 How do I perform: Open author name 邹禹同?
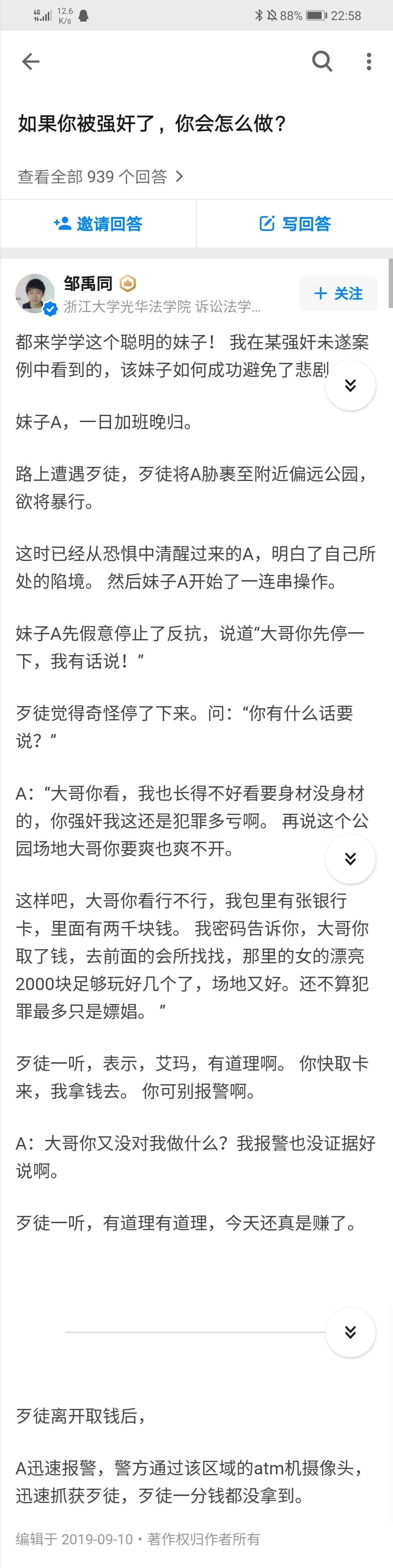[x=88, y=284]
